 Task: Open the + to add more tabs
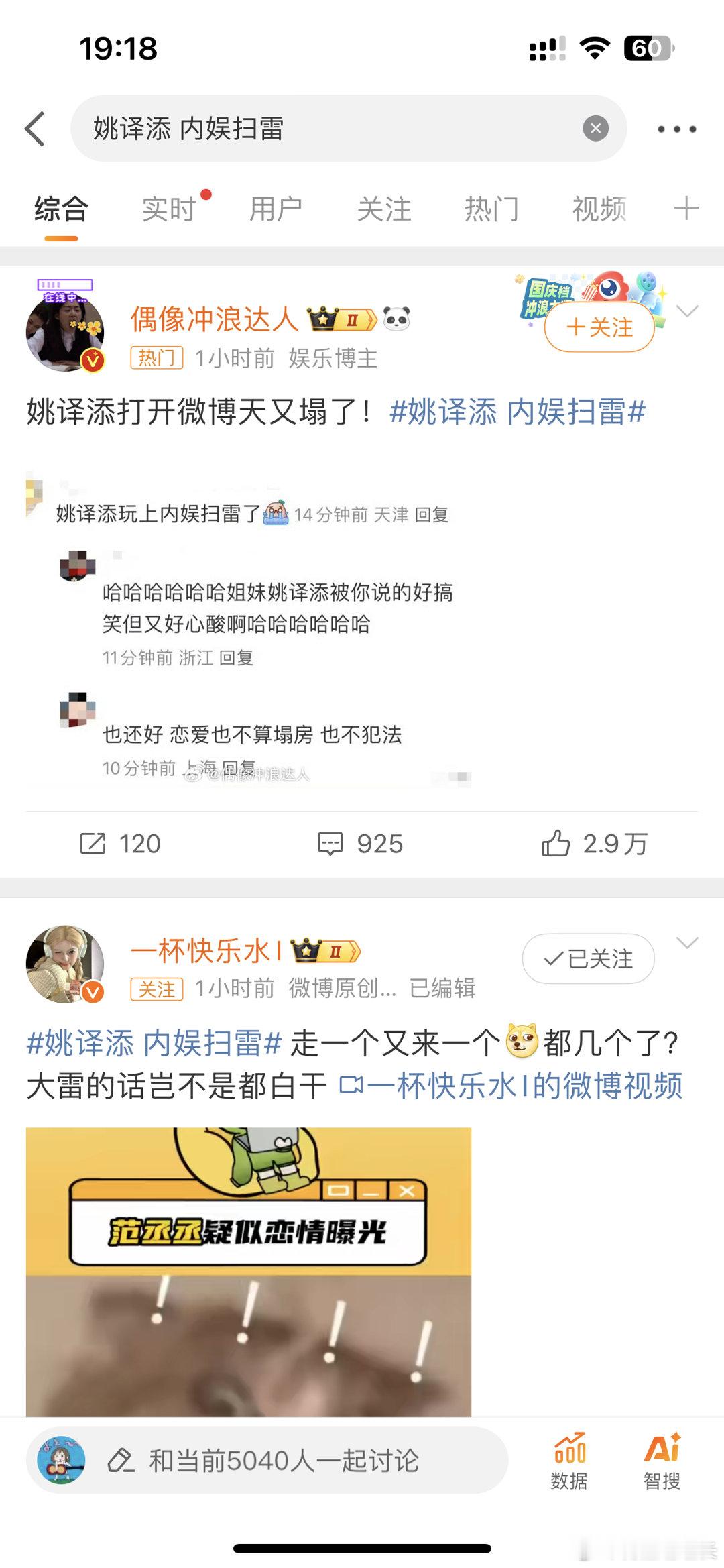tap(686, 210)
